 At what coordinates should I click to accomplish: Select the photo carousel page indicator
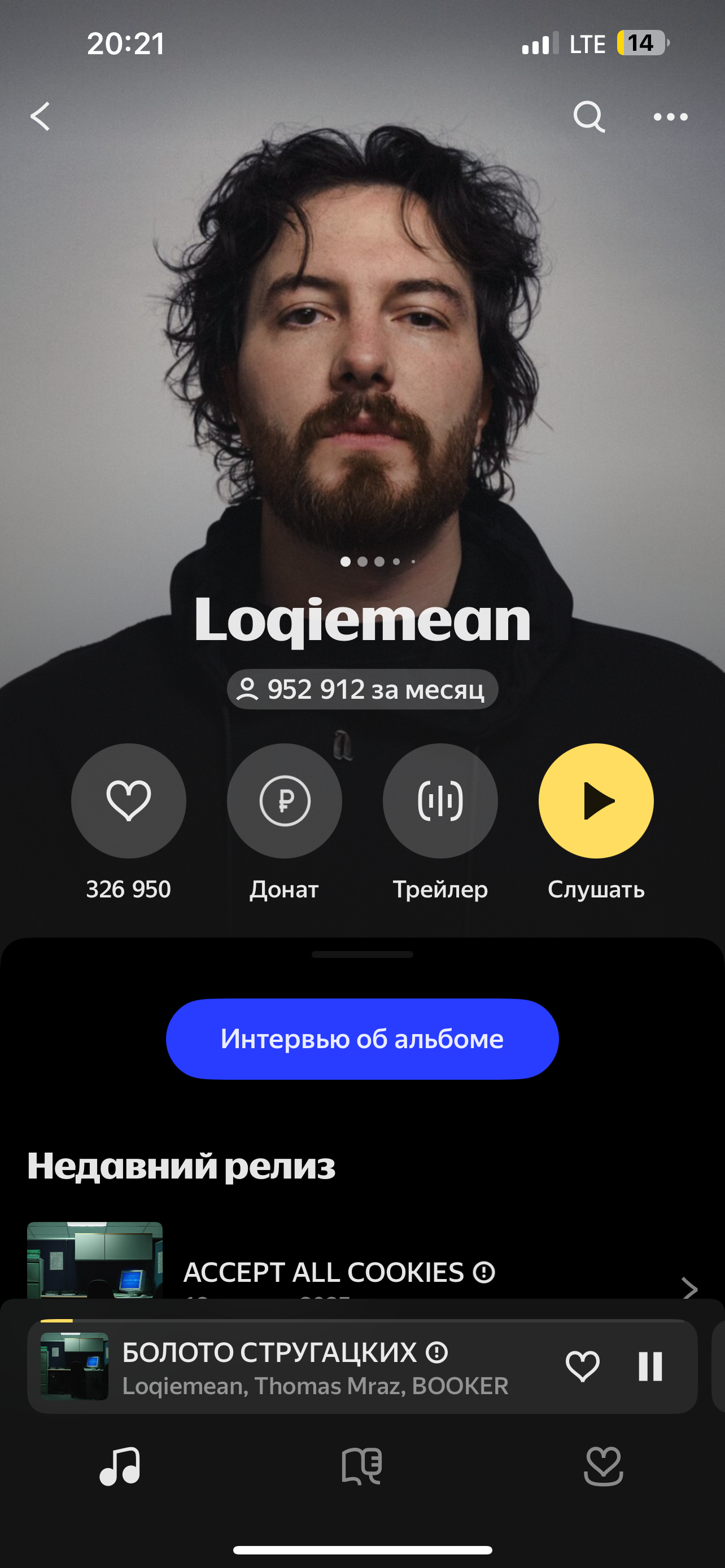coord(377,561)
